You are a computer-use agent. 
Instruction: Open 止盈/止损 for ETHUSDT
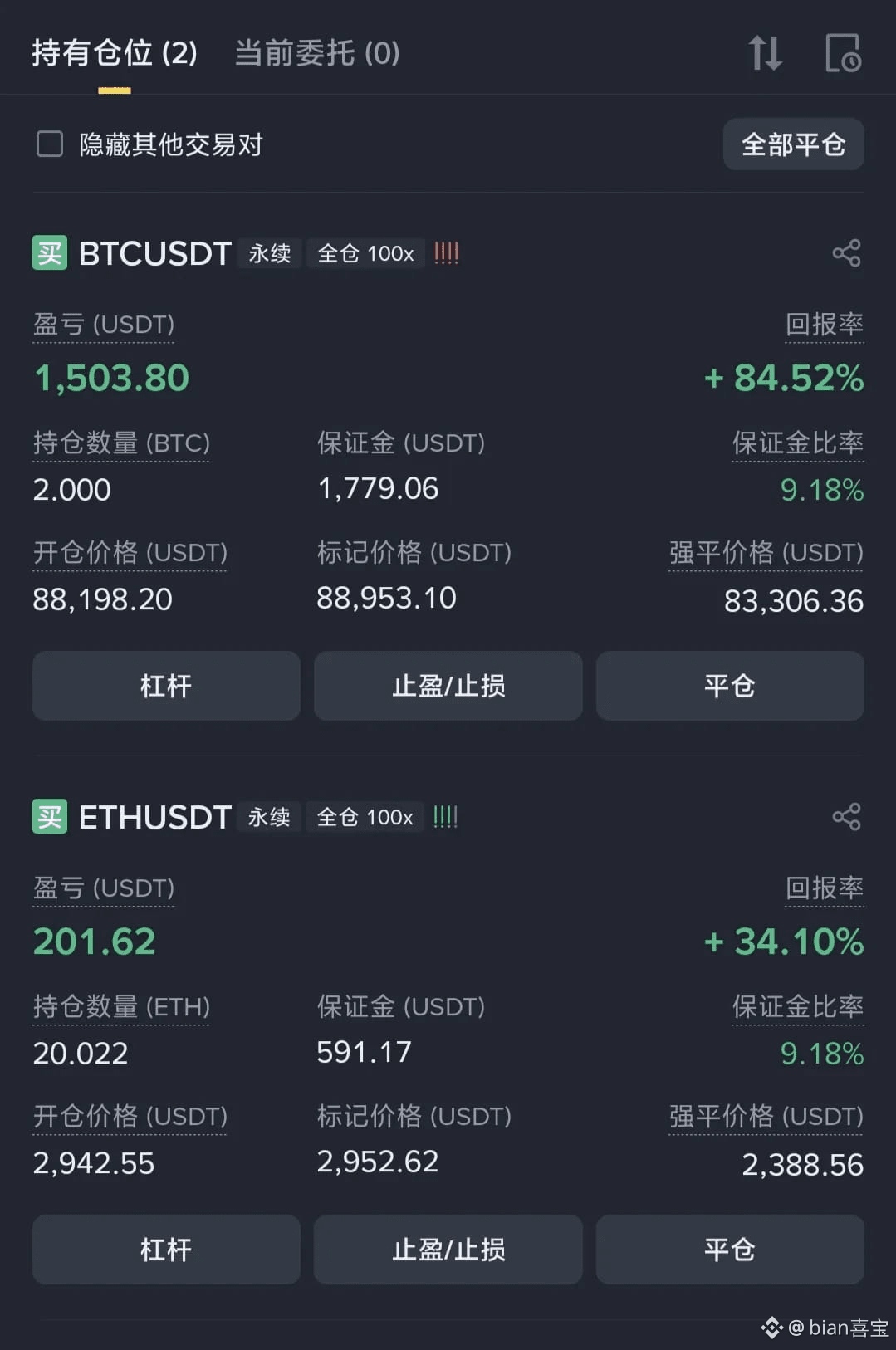[448, 1250]
